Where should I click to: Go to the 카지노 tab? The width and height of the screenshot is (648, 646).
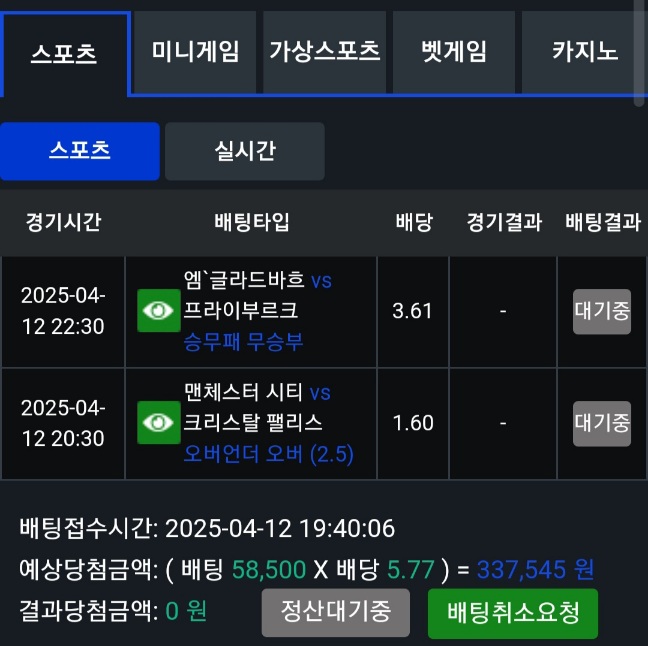pyautogui.click(x=585, y=53)
